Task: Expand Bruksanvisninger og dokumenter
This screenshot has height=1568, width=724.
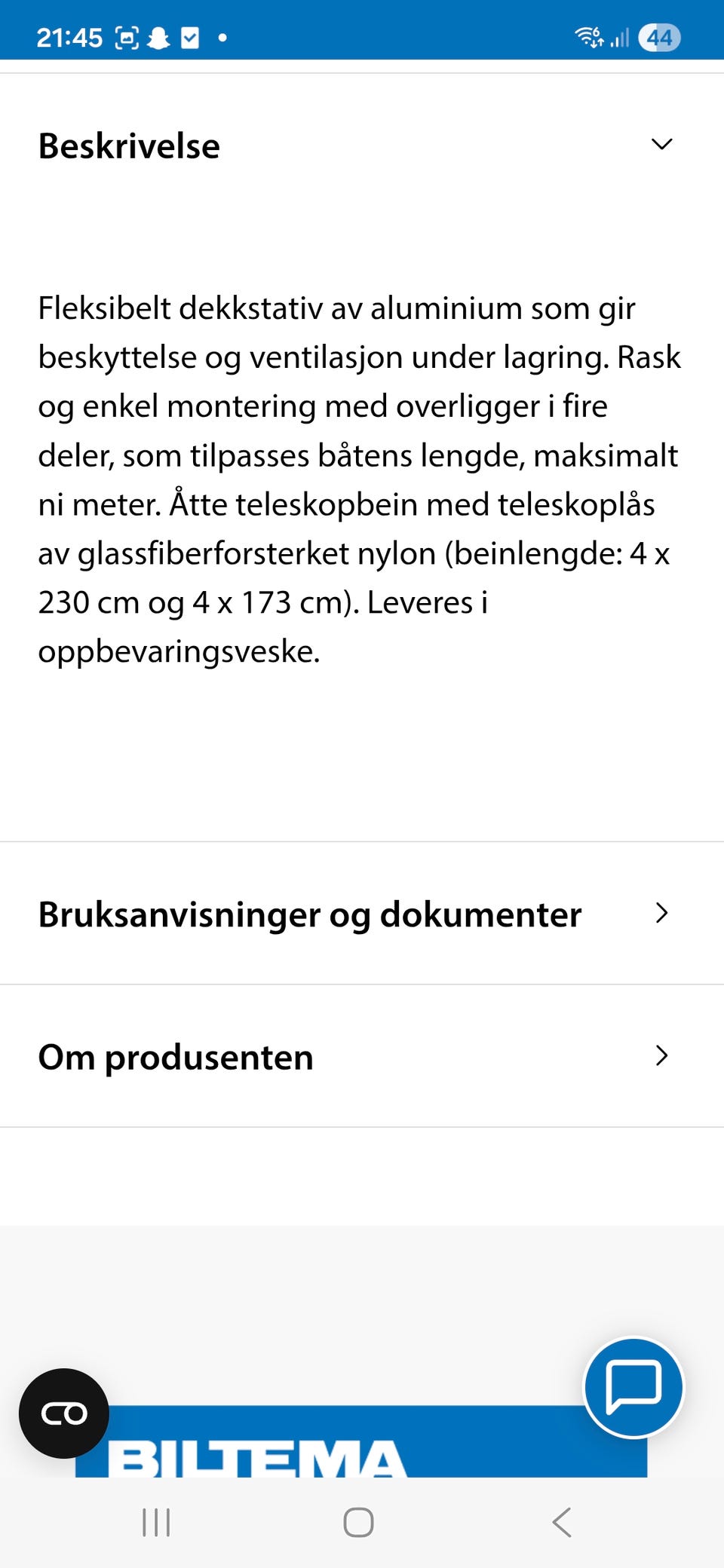Action: 661,913
